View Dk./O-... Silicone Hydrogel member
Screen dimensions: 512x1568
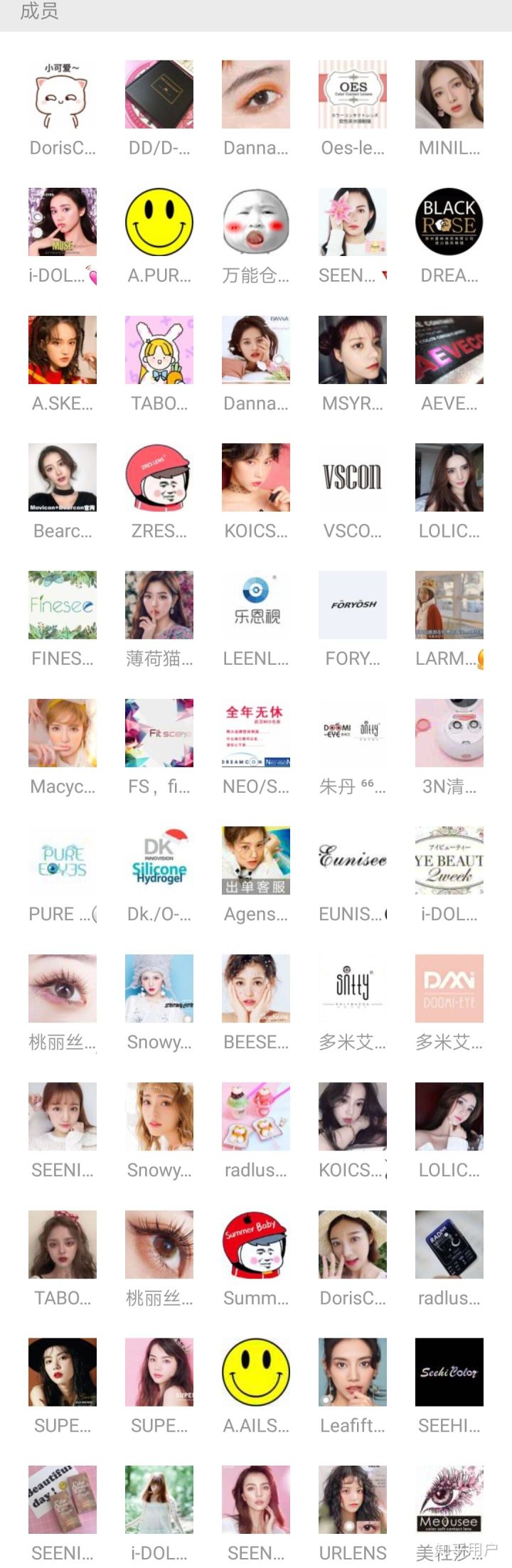point(159,860)
